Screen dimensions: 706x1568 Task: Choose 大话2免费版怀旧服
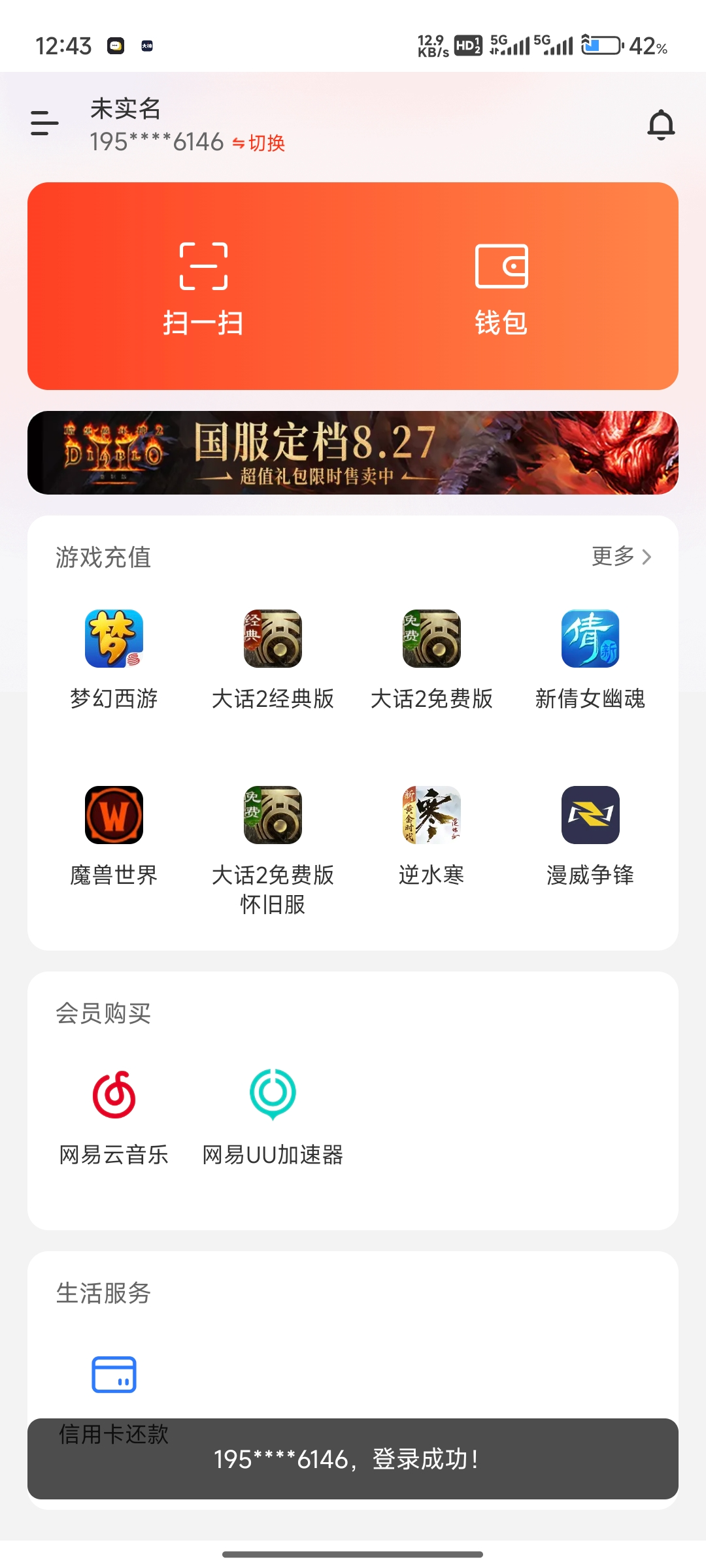pos(273,843)
